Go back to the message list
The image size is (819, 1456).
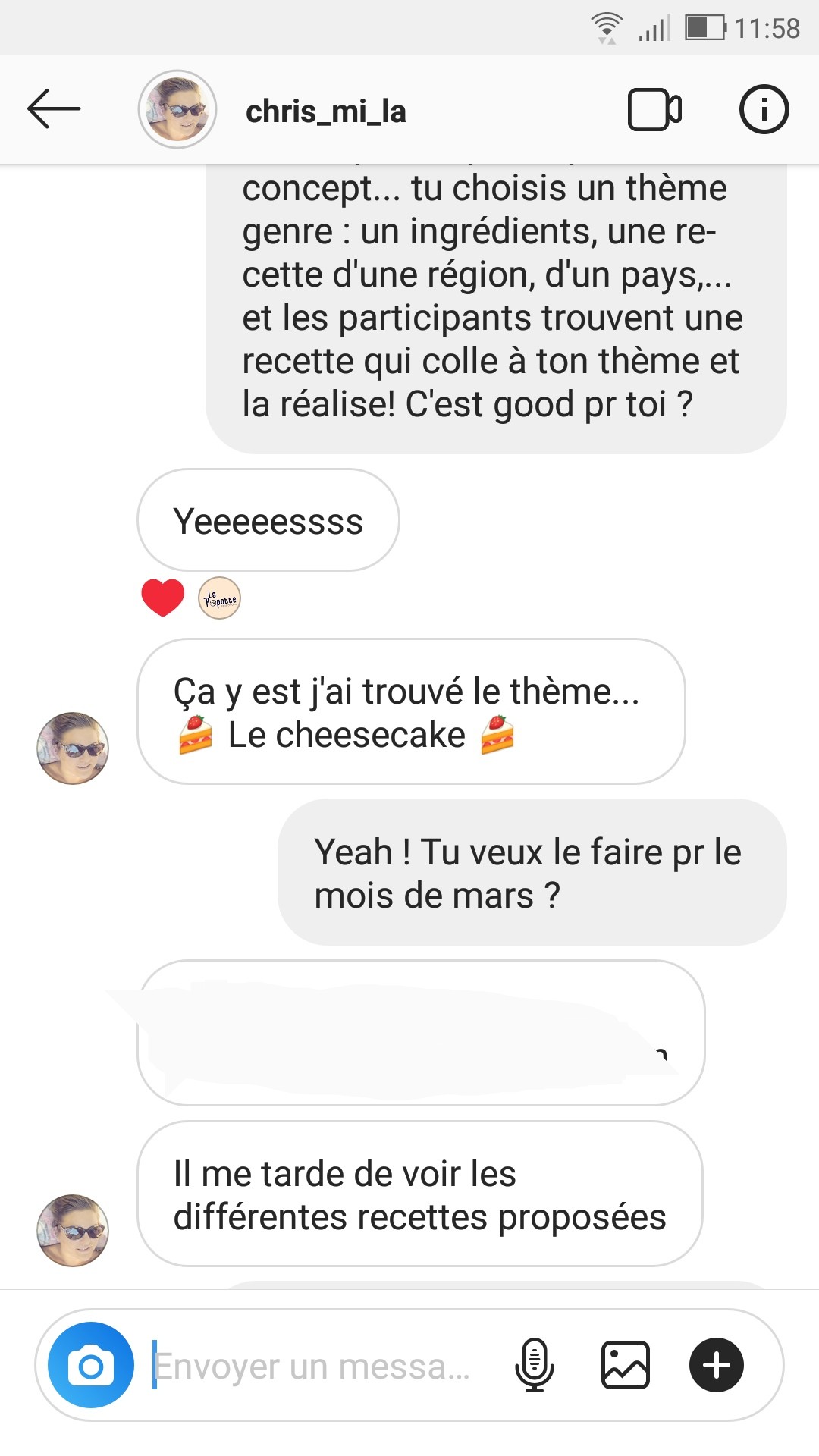pos(54,109)
